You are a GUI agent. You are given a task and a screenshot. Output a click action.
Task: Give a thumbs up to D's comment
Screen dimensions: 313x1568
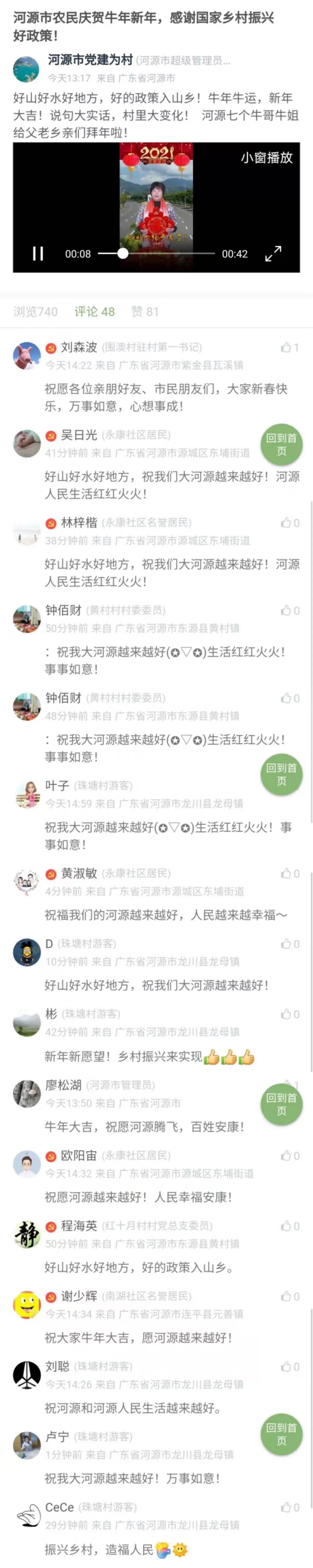tap(290, 944)
